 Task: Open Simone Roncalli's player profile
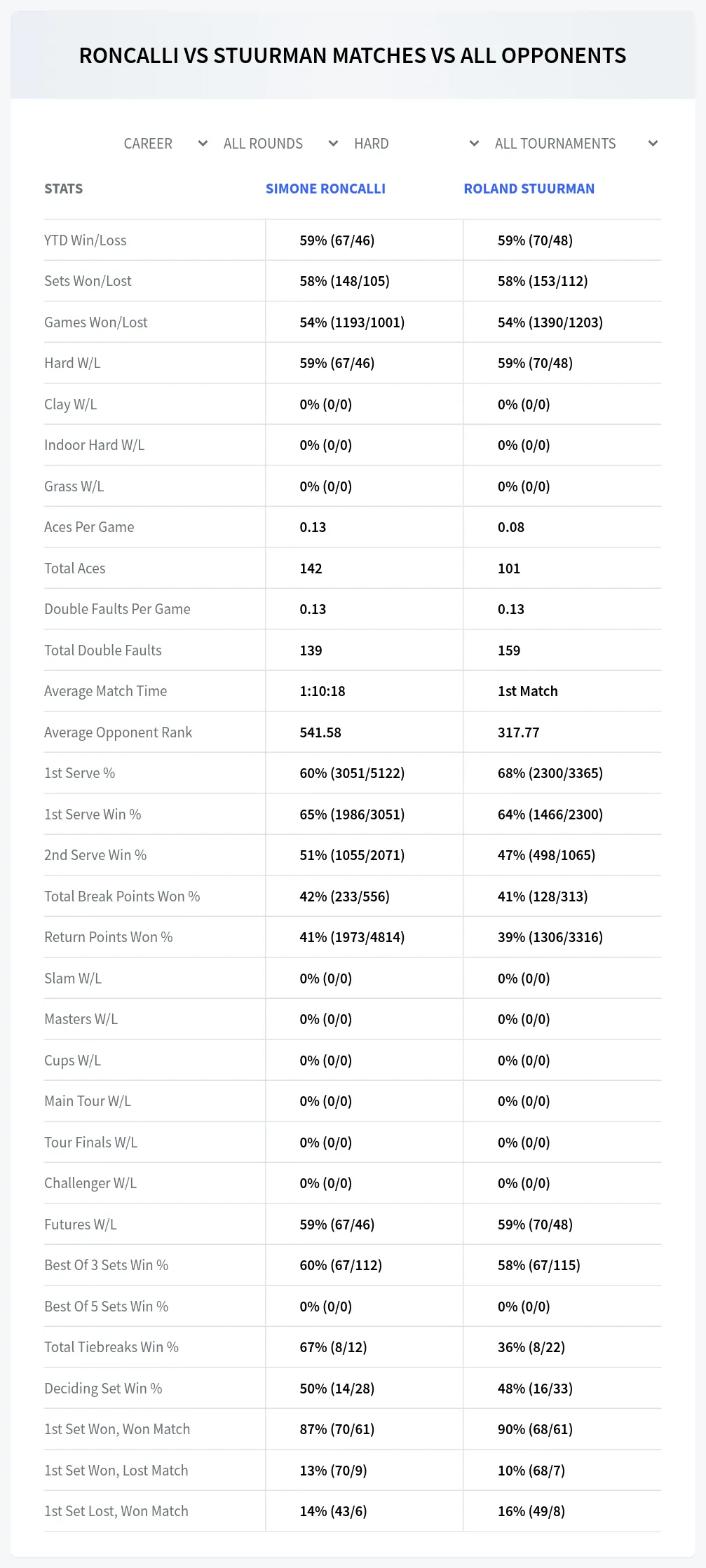[325, 189]
